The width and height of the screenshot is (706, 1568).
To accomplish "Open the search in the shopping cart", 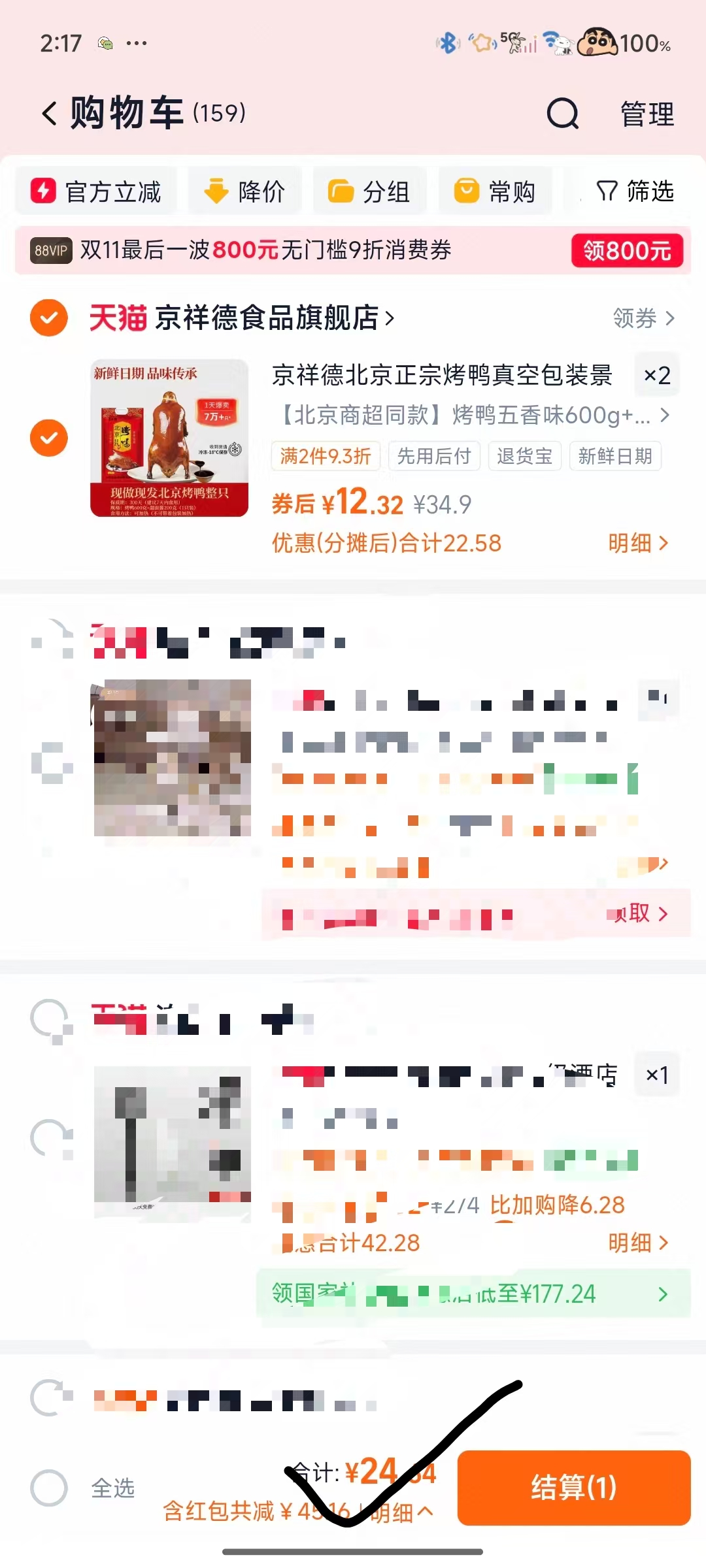I will (x=564, y=114).
